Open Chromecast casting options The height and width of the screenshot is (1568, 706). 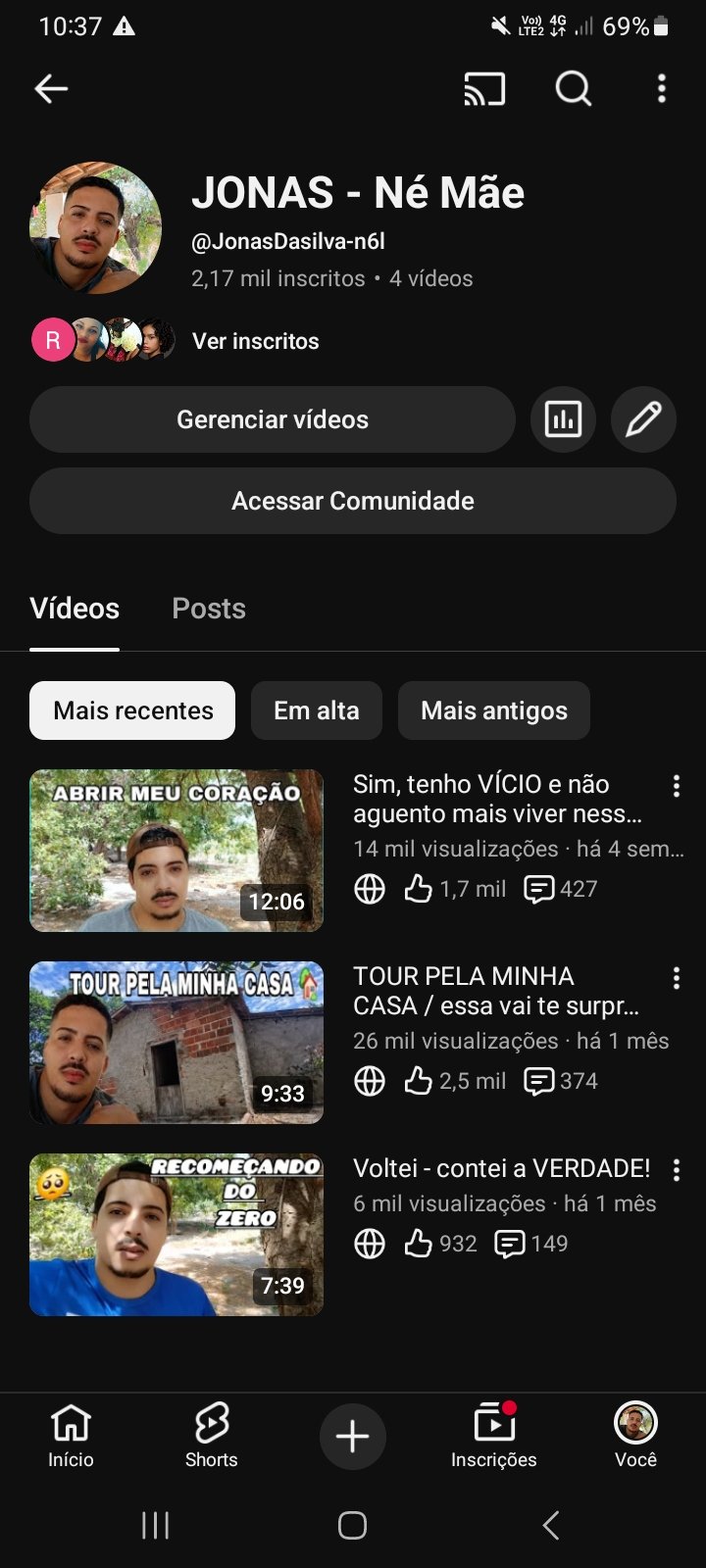[487, 88]
